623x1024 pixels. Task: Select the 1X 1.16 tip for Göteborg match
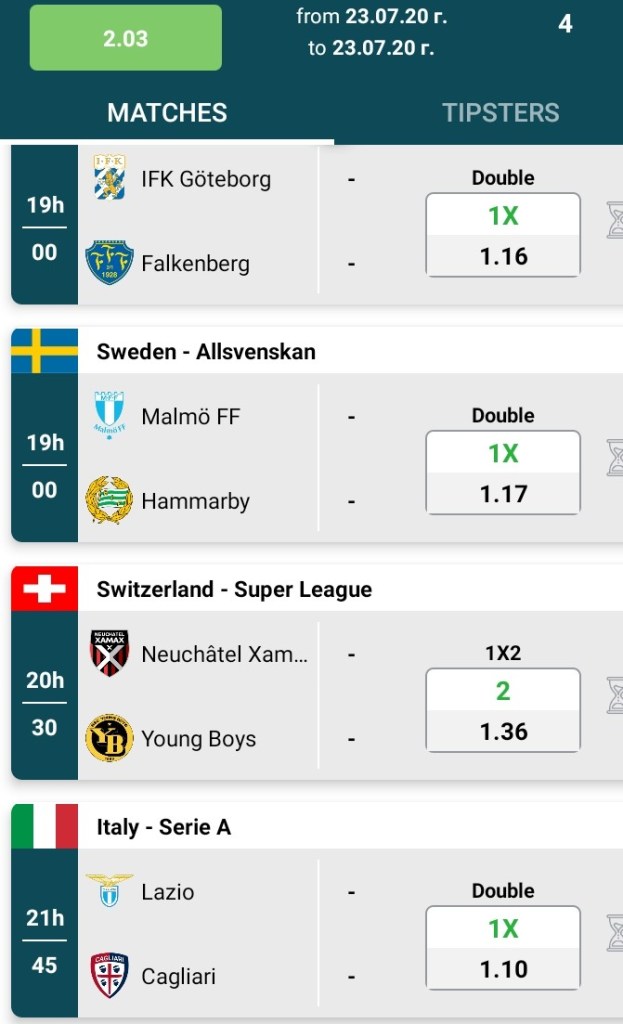tap(503, 236)
